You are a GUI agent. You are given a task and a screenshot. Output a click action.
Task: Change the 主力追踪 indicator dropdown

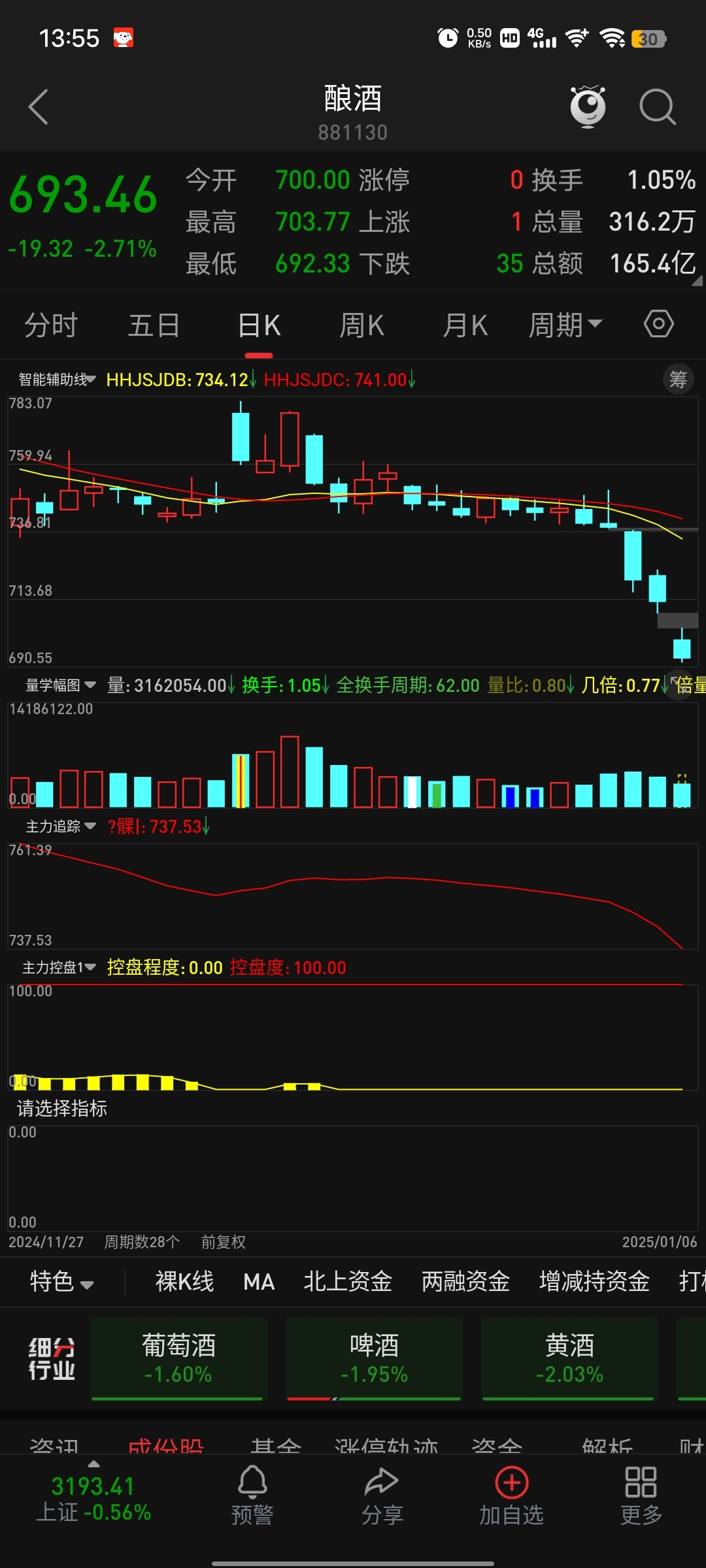point(60,827)
